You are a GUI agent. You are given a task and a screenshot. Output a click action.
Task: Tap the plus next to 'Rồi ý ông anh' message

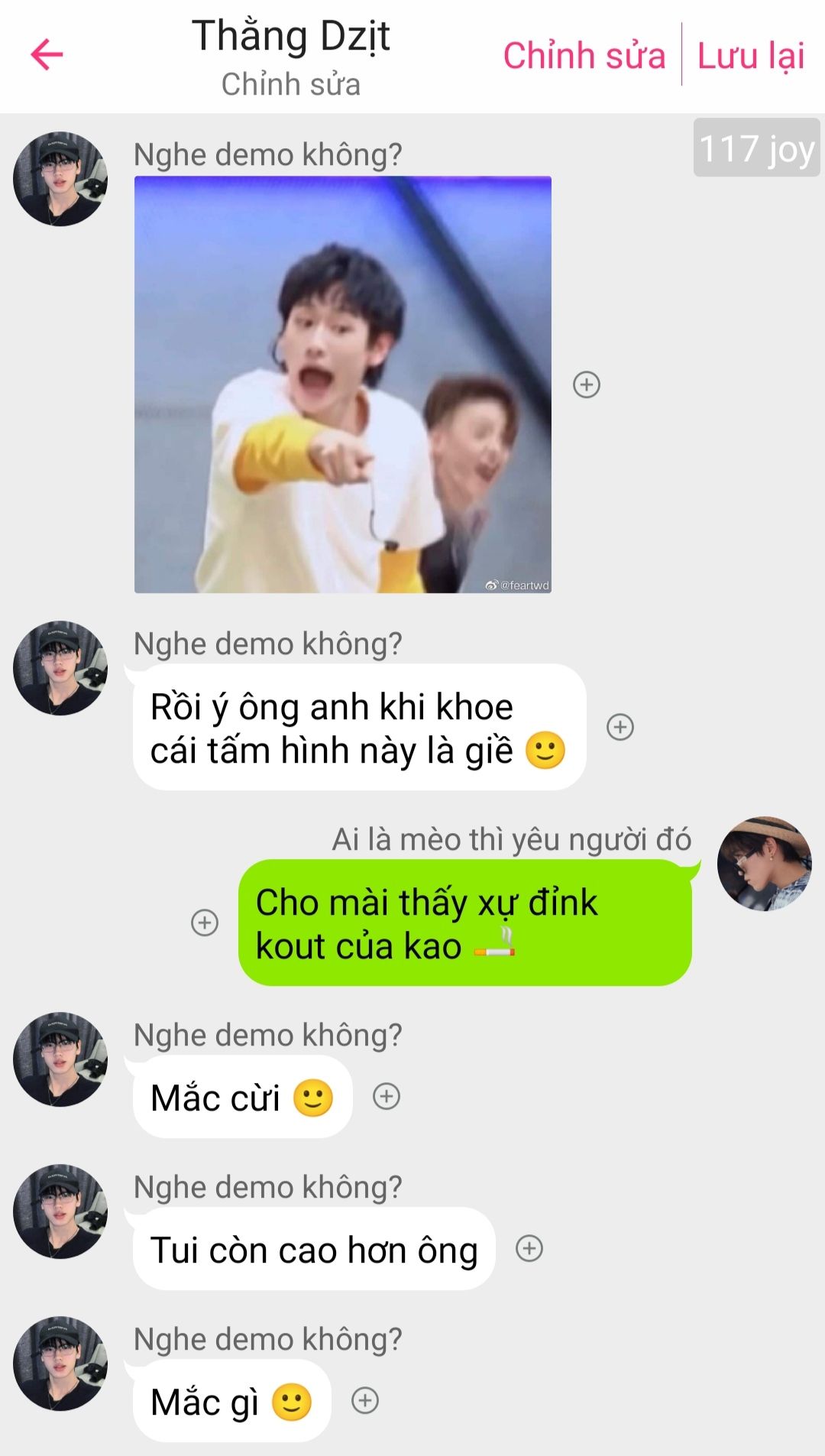coord(620,727)
